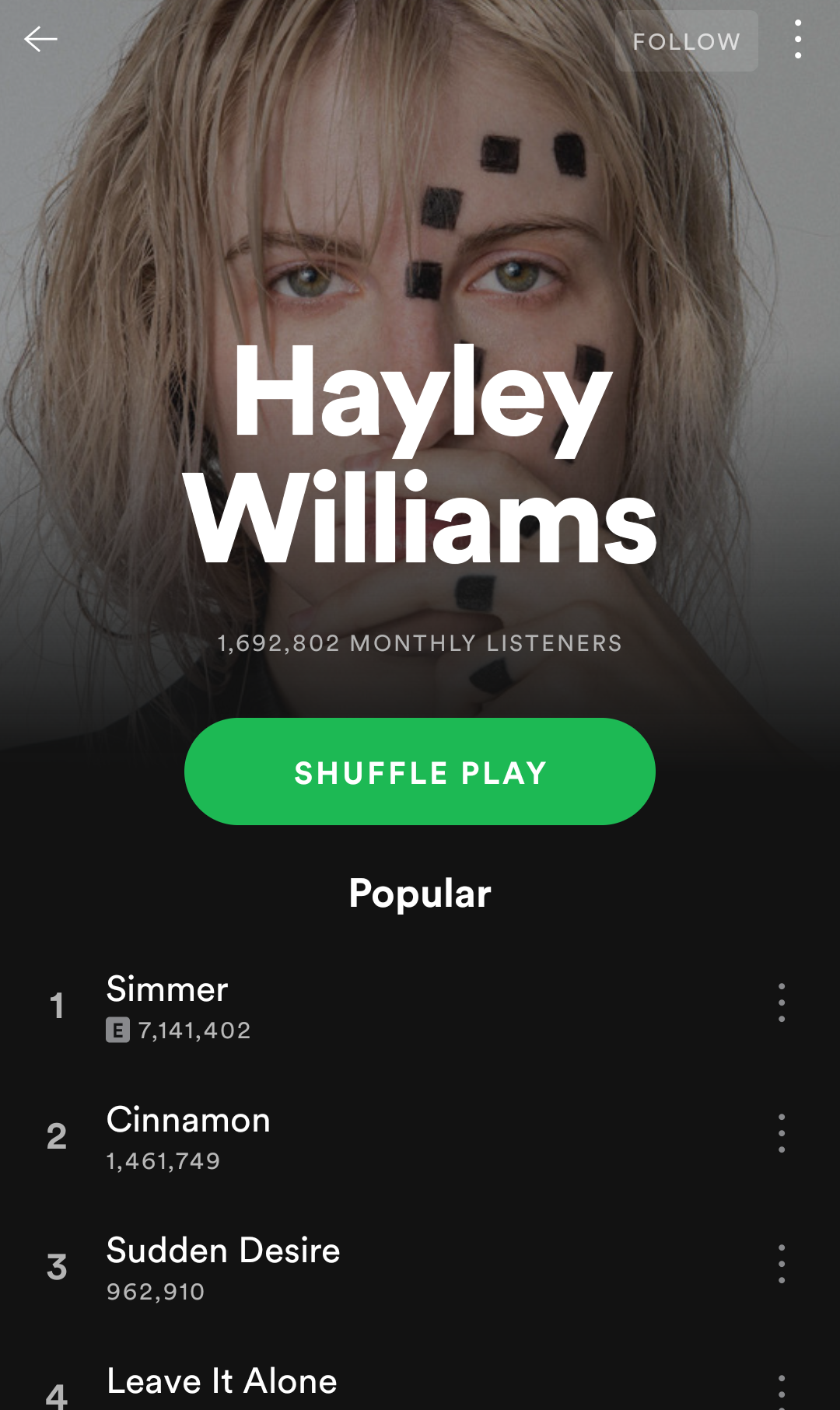840x1410 pixels.
Task: Start Shuffle Play
Action: 420,771
